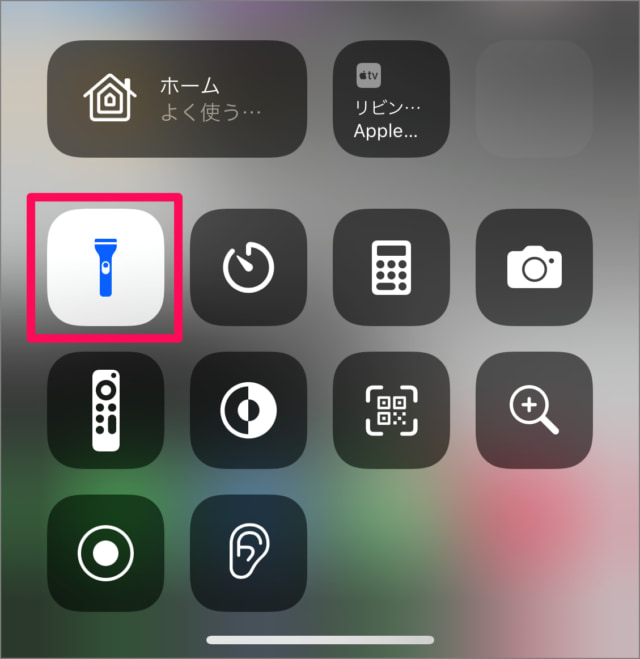Toggle dark mode appearance
640x659 pixels.
click(x=248, y=410)
